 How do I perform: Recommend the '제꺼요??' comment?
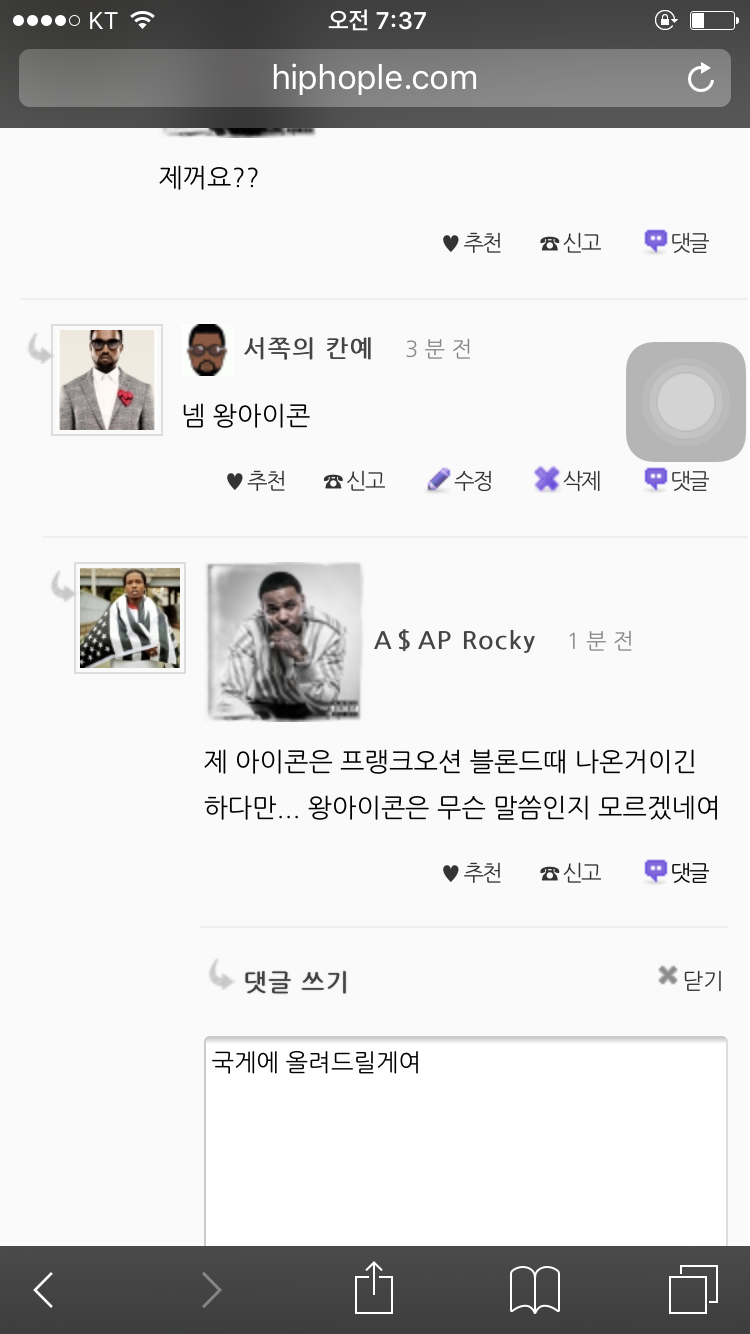click(x=472, y=243)
